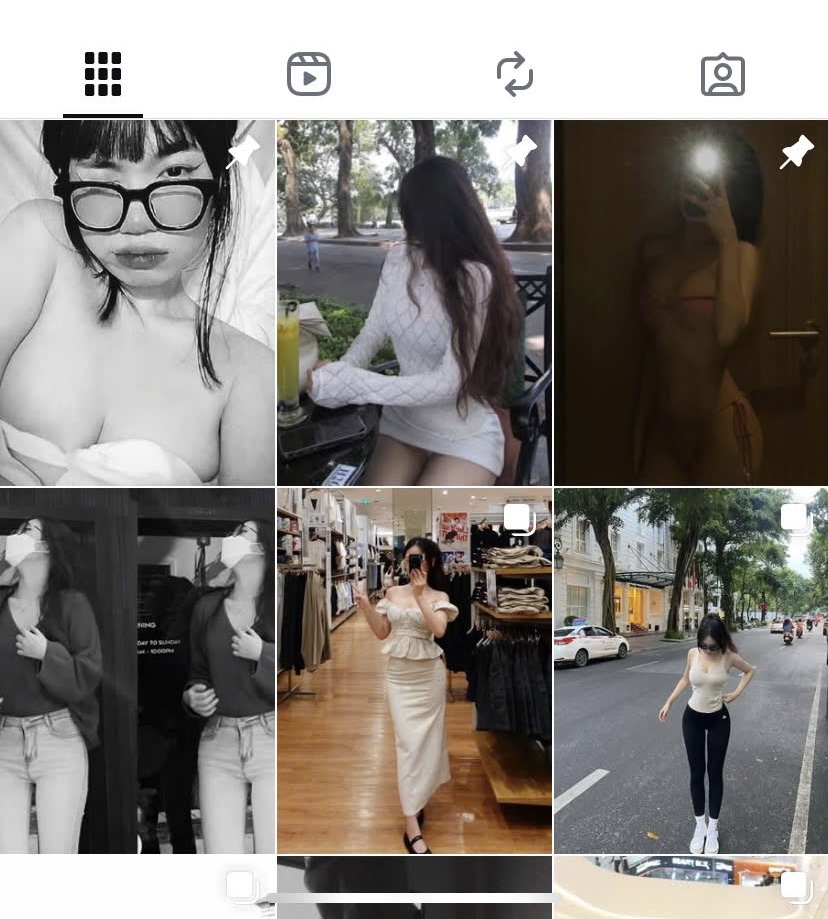The image size is (828, 919).
Task: Open the black-and-white face mask post
Action: click(x=137, y=670)
